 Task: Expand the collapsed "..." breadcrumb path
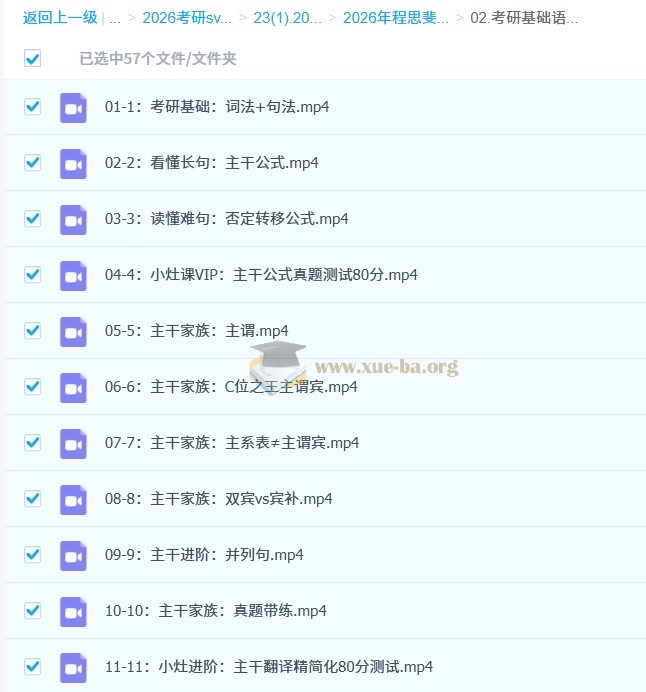click(x=115, y=18)
